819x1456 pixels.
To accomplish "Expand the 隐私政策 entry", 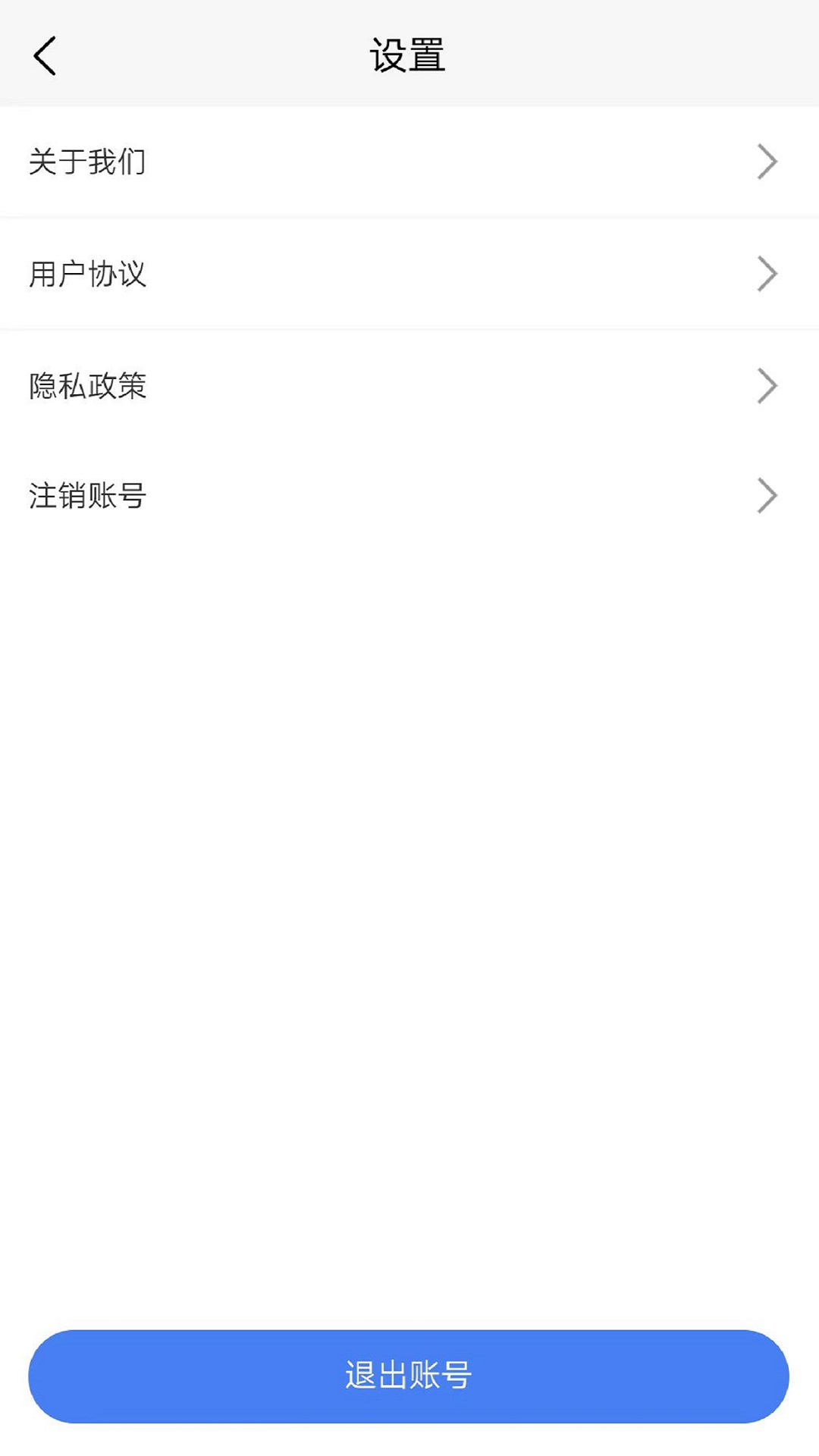I will (x=409, y=385).
